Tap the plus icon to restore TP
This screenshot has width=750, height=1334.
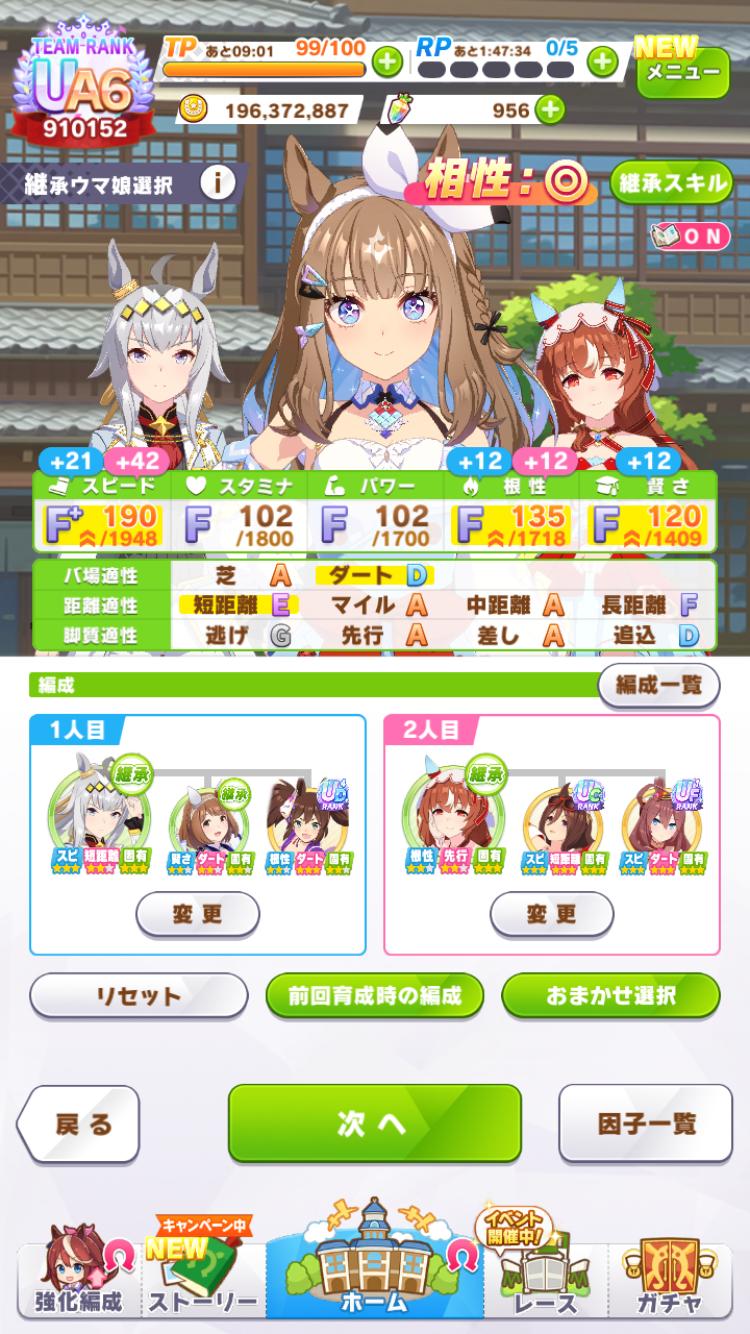pos(387,62)
